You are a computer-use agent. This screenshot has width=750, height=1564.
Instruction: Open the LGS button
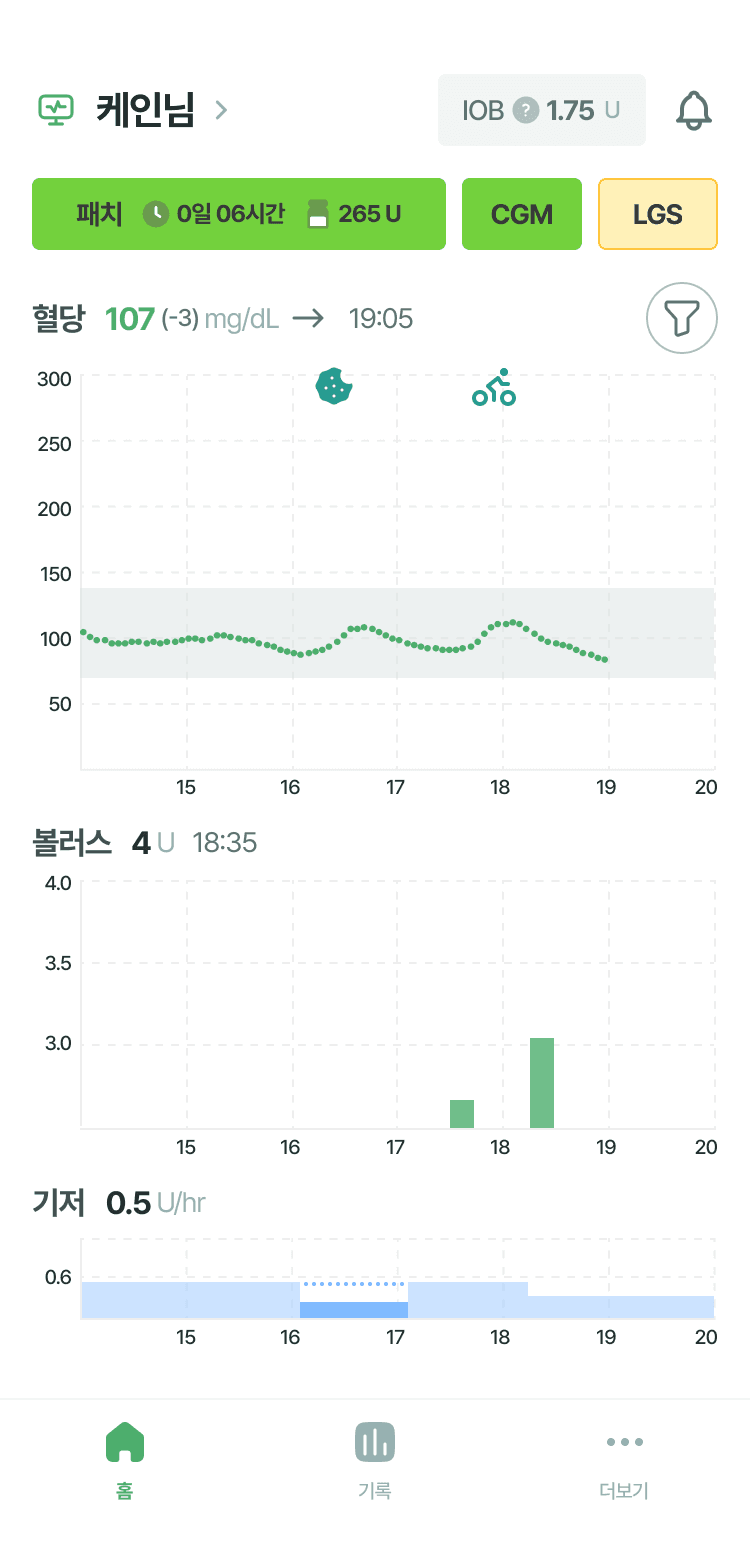[x=657, y=214]
